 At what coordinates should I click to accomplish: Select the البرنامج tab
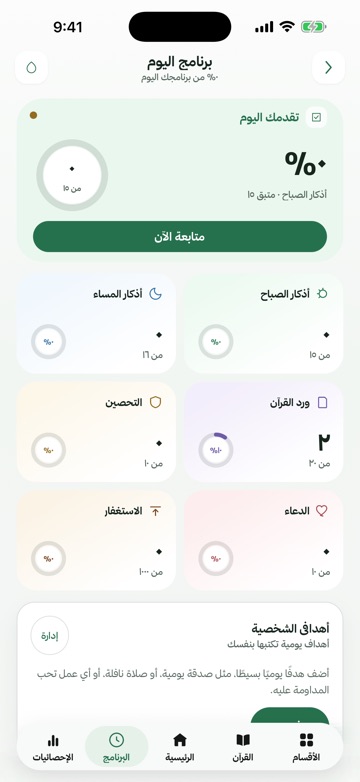[117, 747]
